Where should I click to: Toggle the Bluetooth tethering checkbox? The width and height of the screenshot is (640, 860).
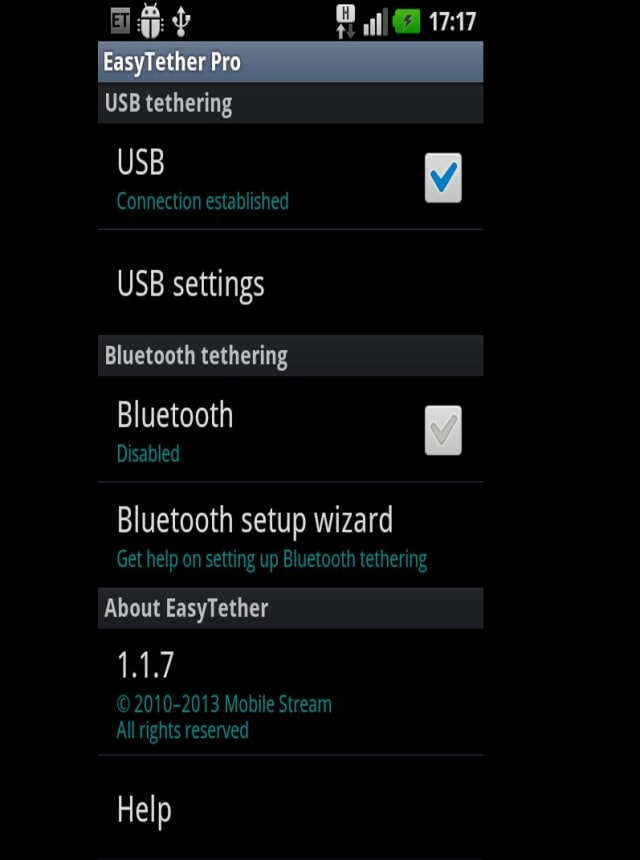[x=443, y=431]
